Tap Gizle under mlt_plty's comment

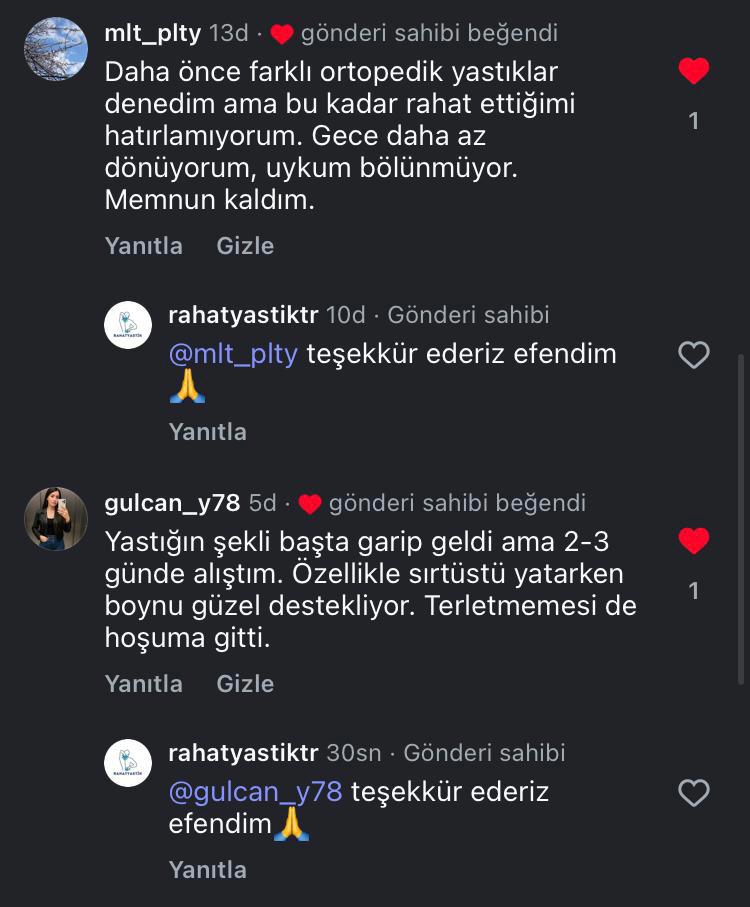click(245, 246)
